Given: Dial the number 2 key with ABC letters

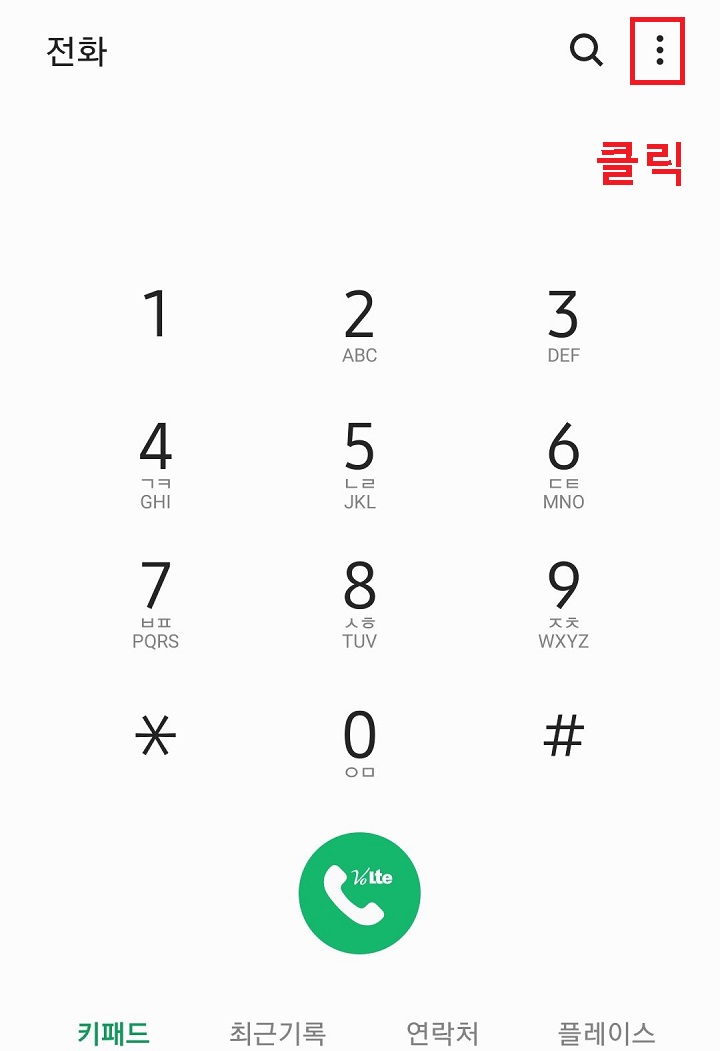Looking at the screenshot, I should click(359, 315).
